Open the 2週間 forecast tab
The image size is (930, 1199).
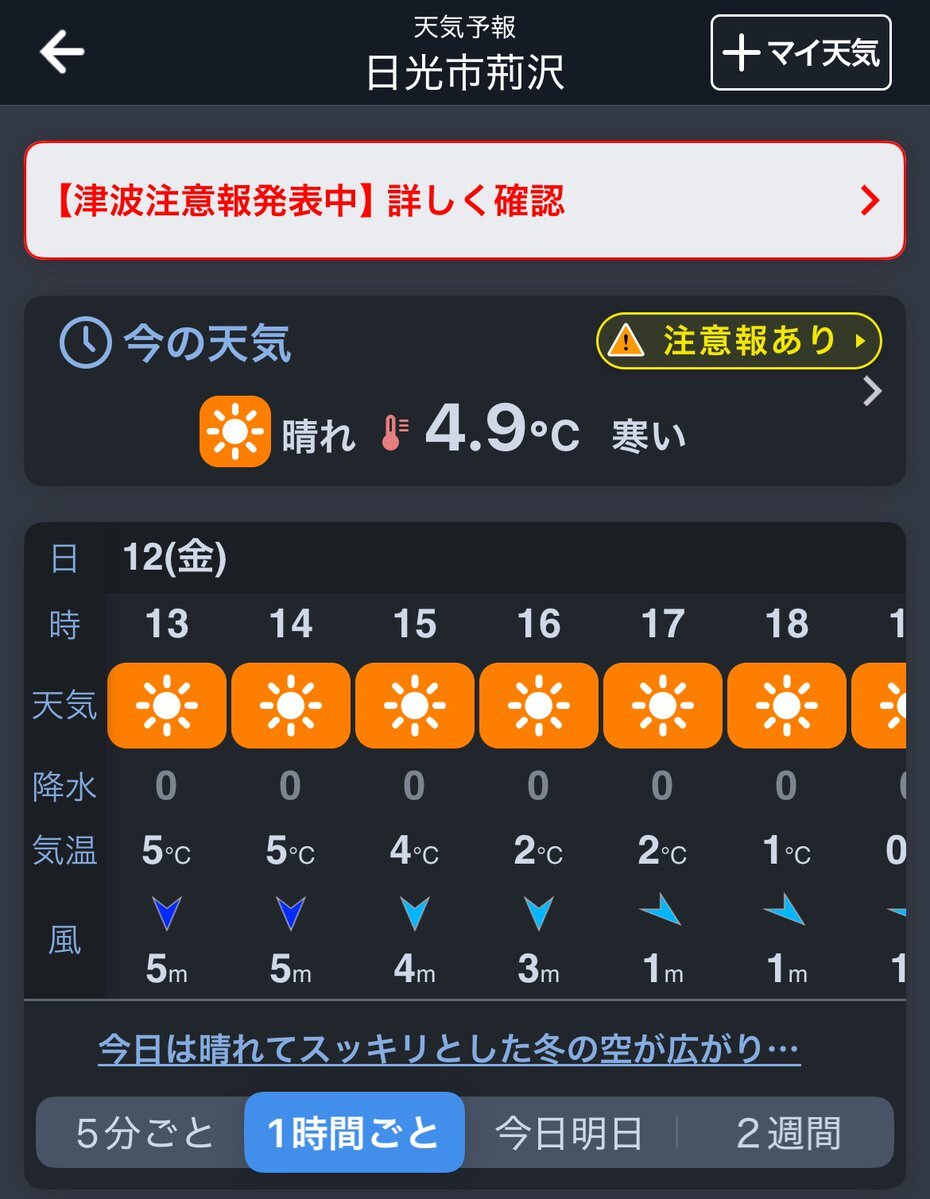788,1134
